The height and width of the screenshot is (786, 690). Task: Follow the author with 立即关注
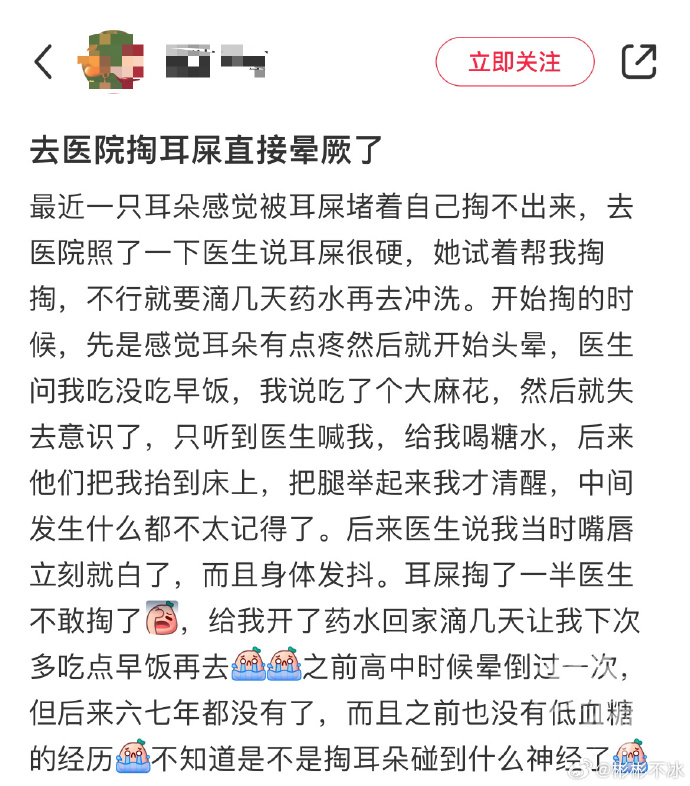(x=514, y=62)
